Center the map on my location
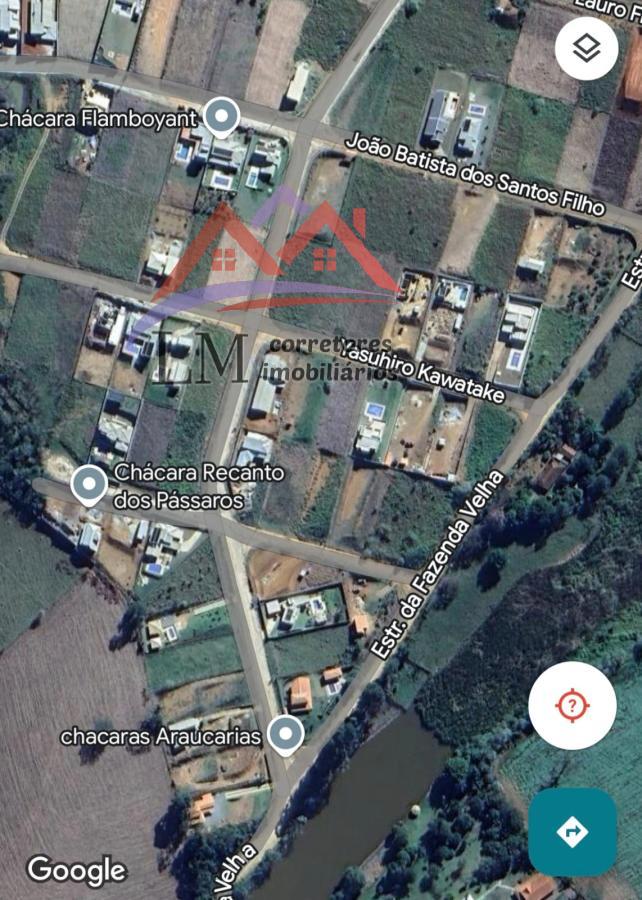Viewport: 642px width, 900px height. pyautogui.click(x=572, y=706)
